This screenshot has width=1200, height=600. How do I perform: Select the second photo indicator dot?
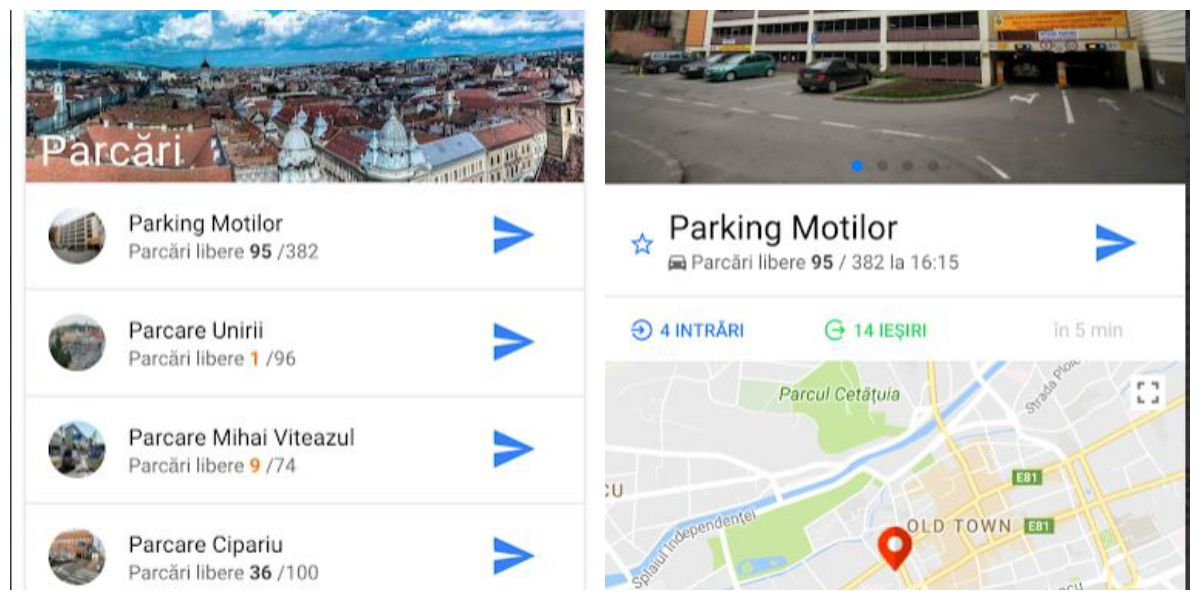(882, 166)
